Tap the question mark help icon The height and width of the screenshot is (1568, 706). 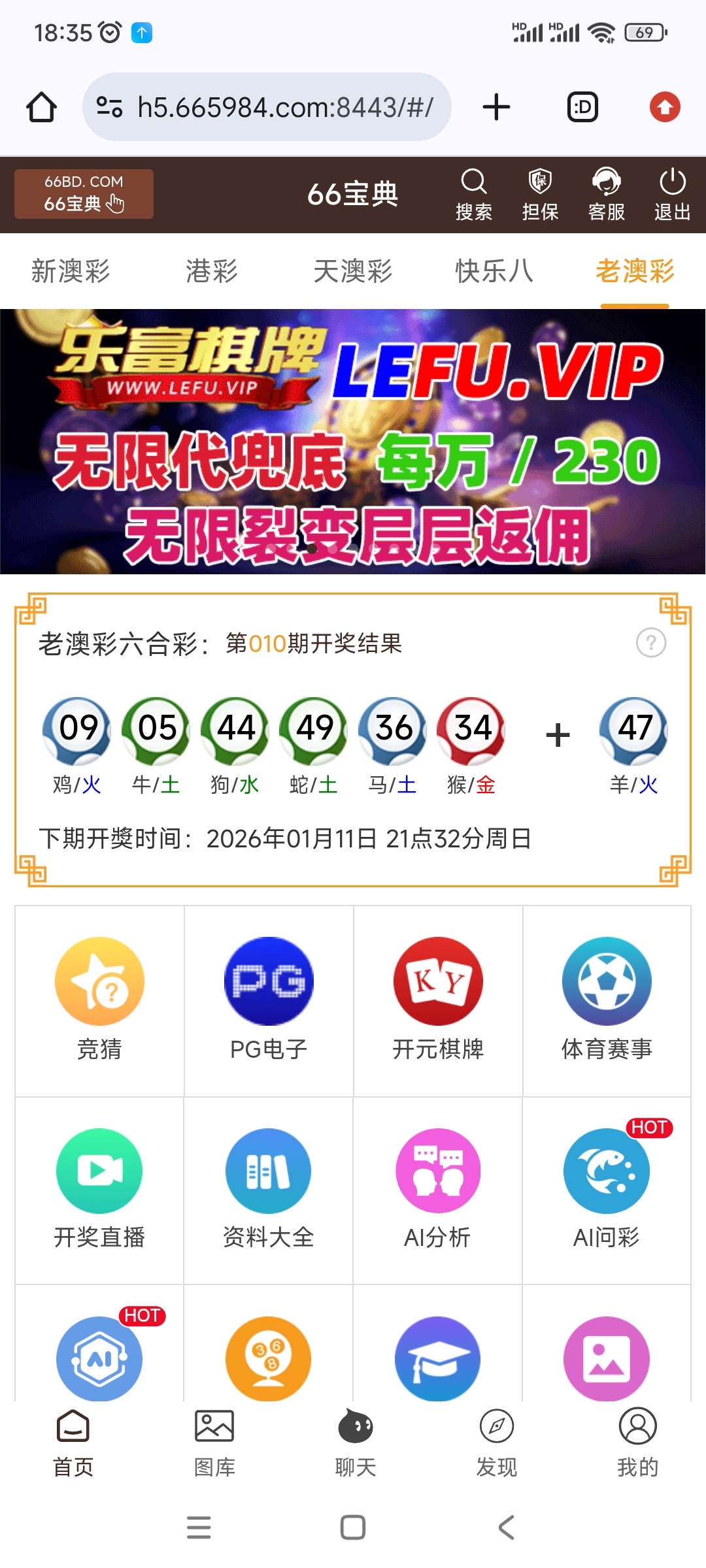(651, 643)
